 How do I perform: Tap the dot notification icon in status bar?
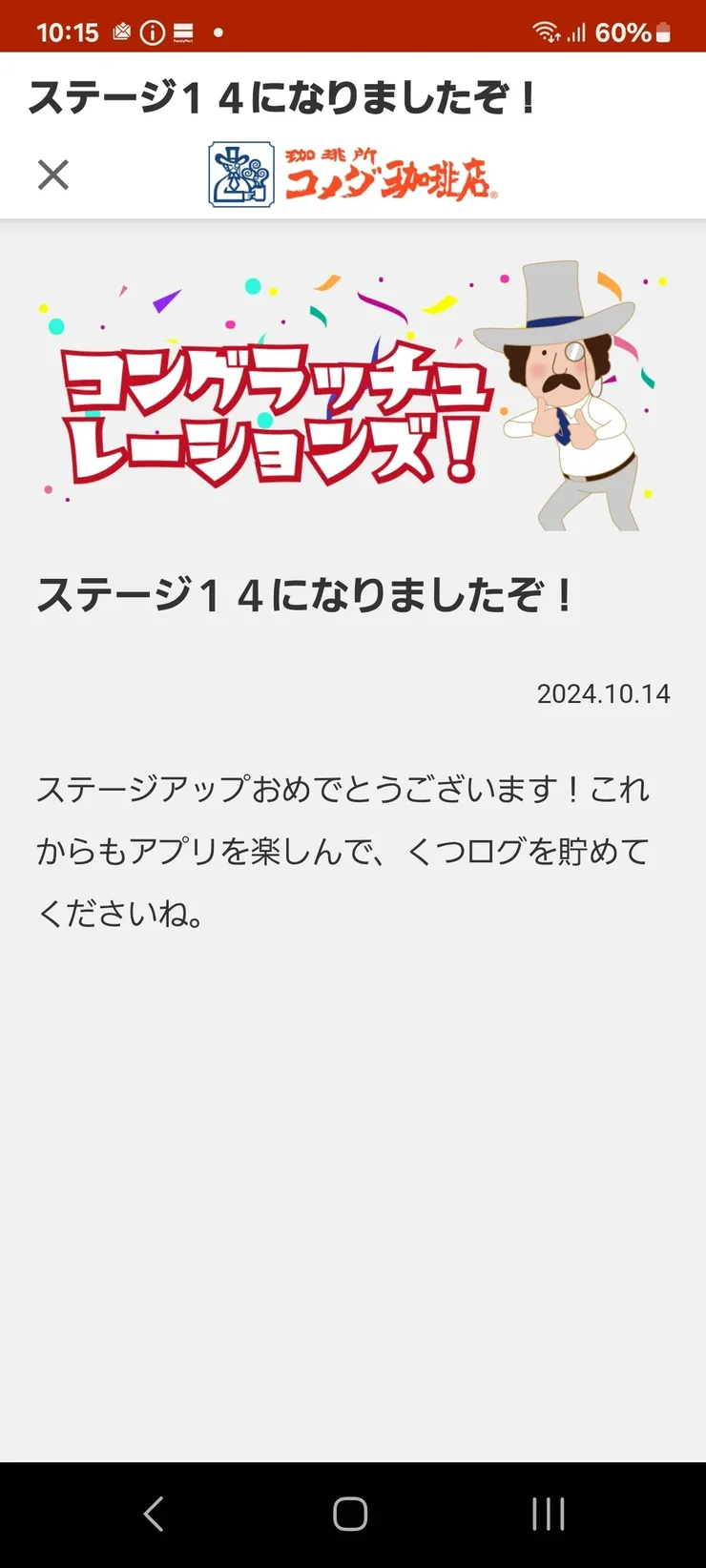click(x=218, y=31)
